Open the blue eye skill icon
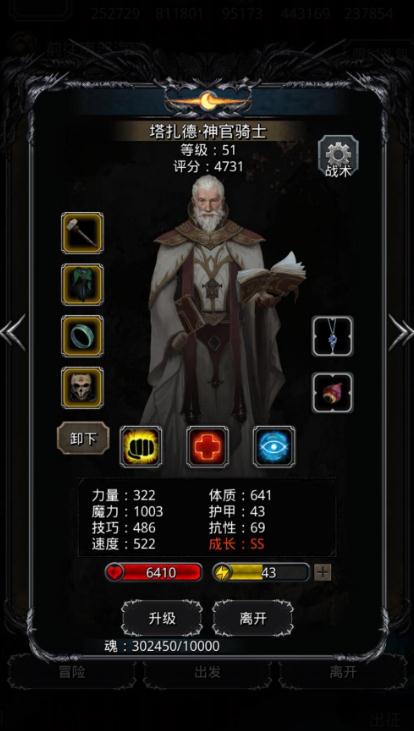Screen dimensions: 414x731 pyautogui.click(x=274, y=447)
